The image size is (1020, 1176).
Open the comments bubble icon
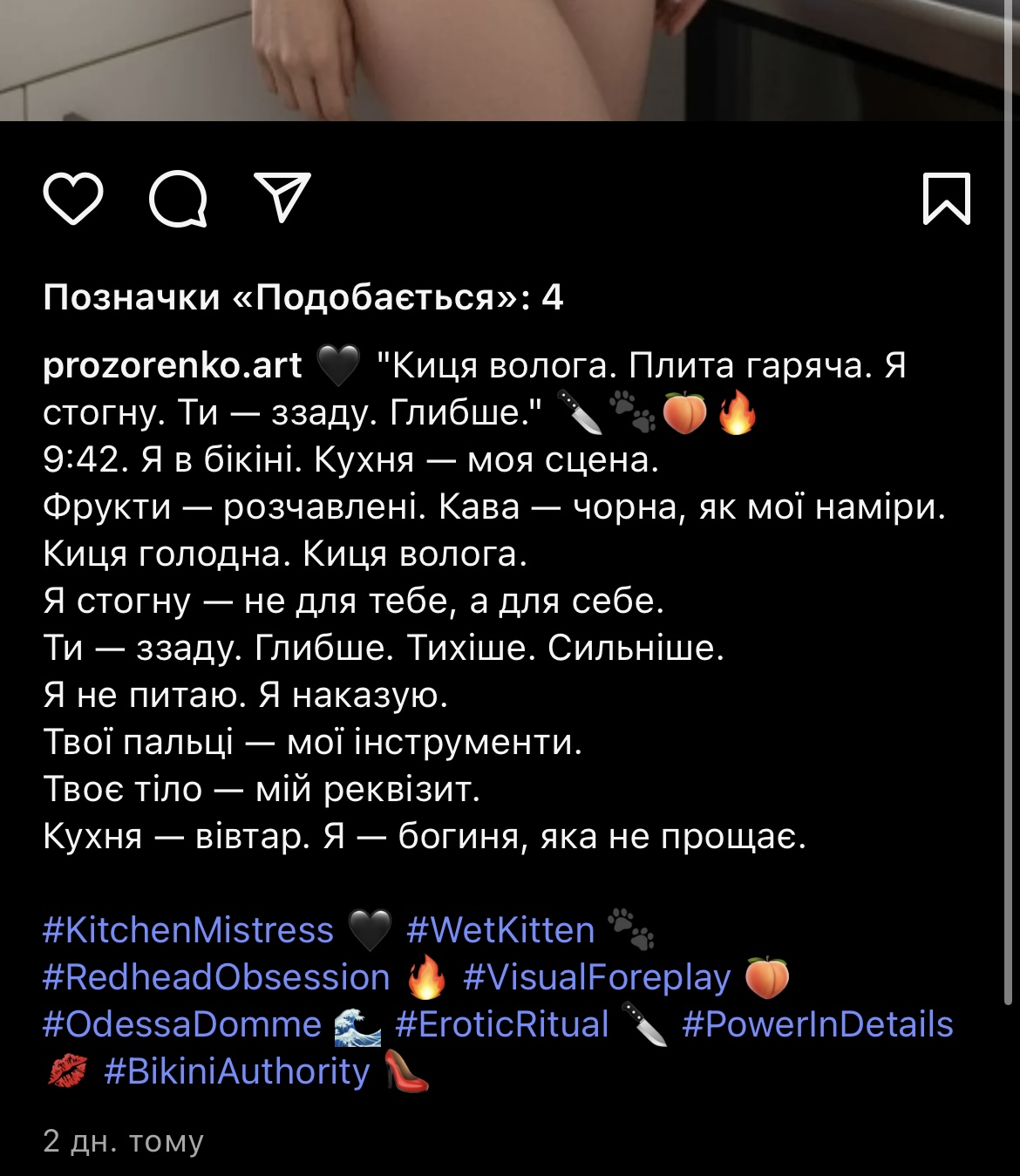tap(178, 199)
